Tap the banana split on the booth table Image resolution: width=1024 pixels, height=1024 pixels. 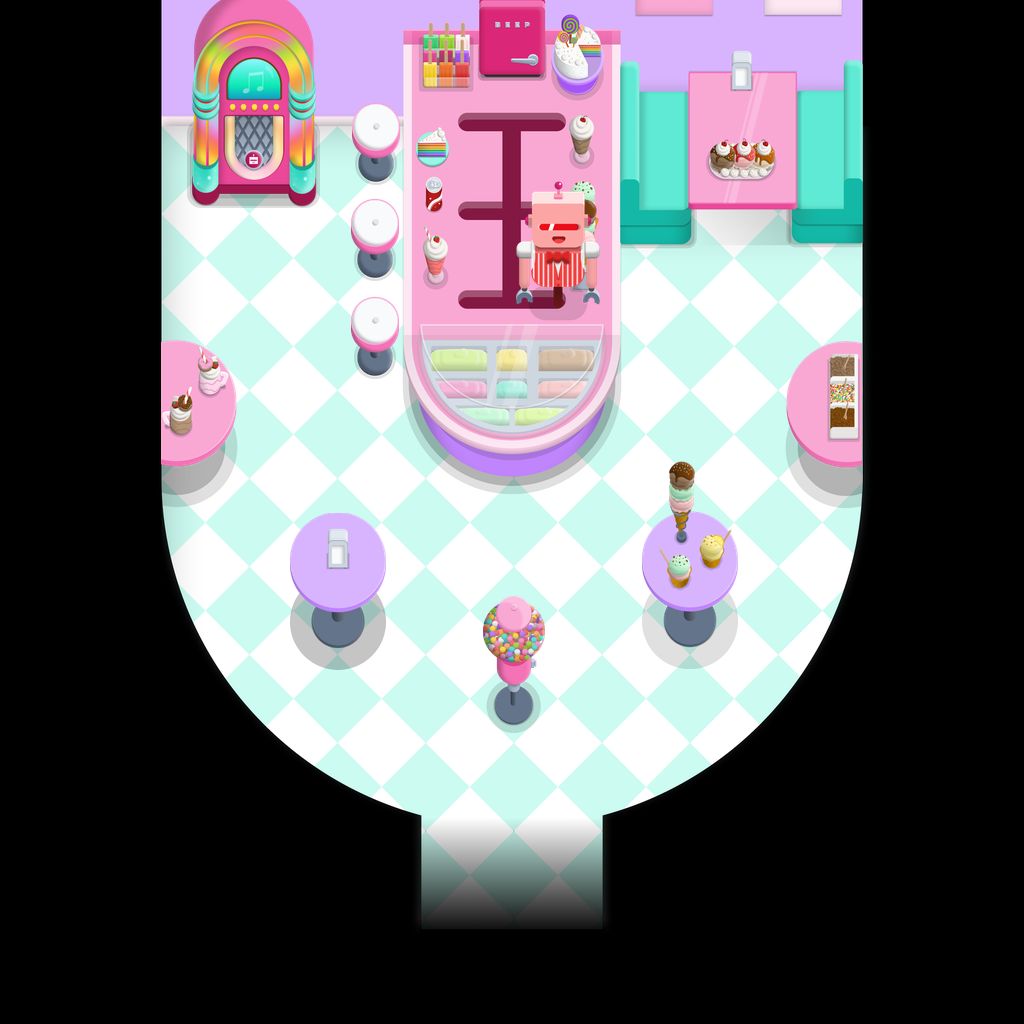coord(742,157)
